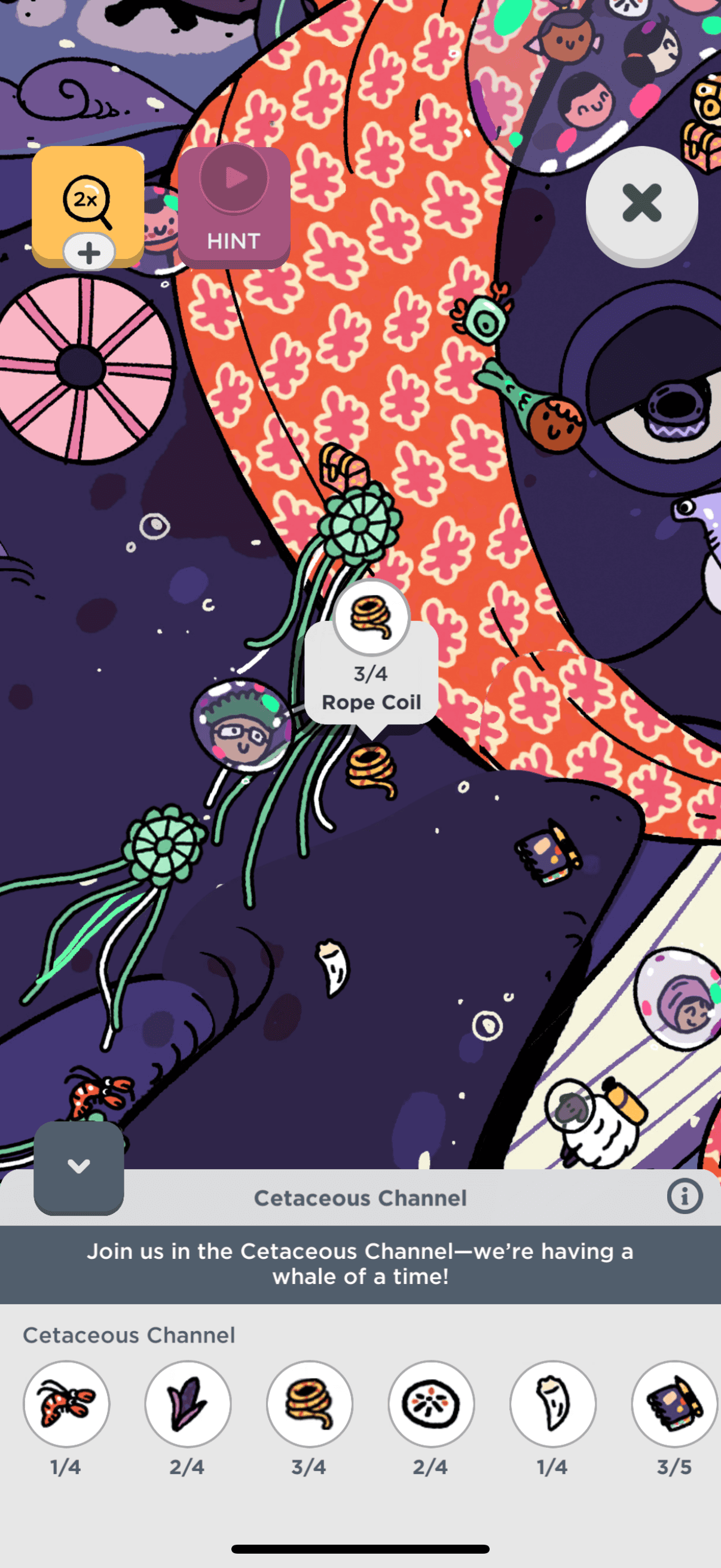
Task: Open the Cetaceous Channel info icon
Action: click(685, 1197)
